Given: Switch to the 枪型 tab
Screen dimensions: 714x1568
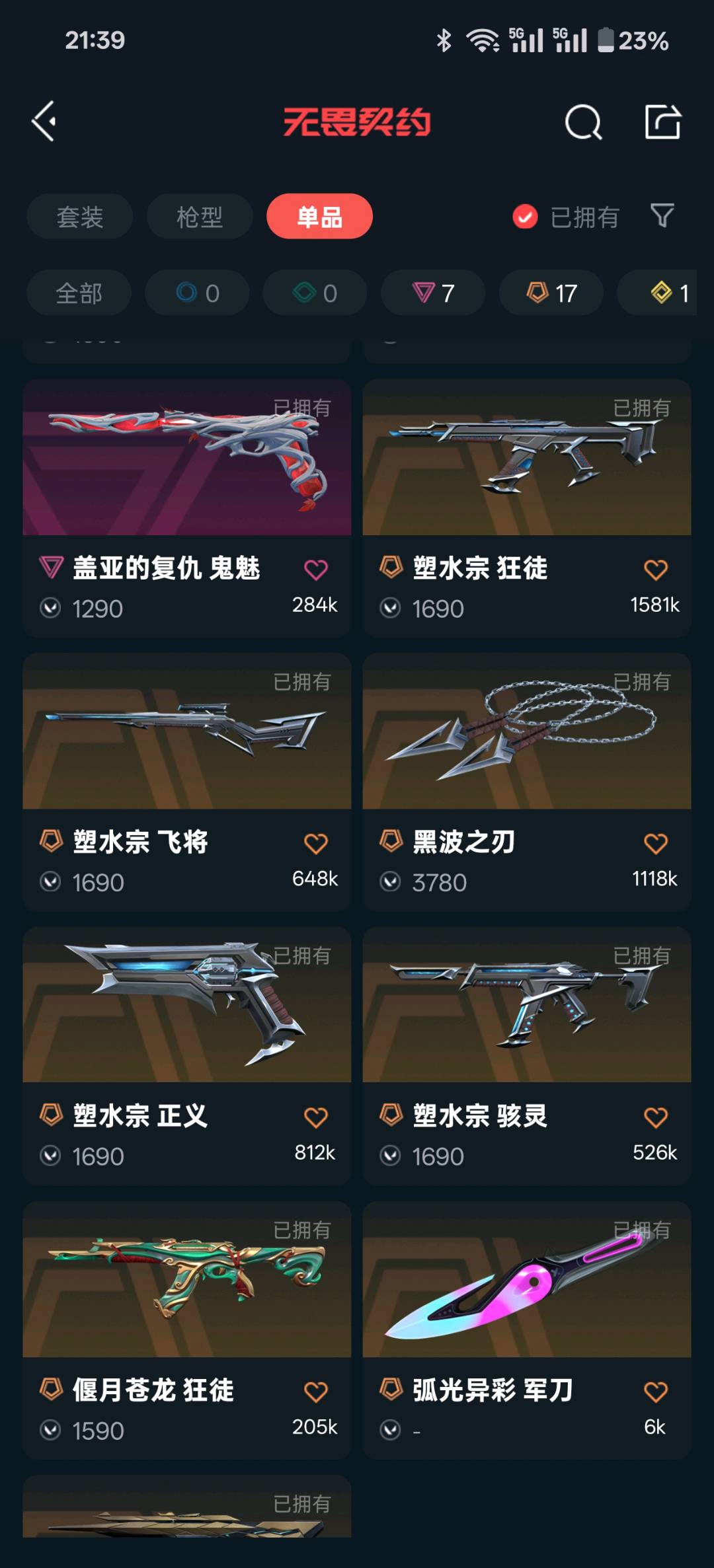Looking at the screenshot, I should 199,216.
